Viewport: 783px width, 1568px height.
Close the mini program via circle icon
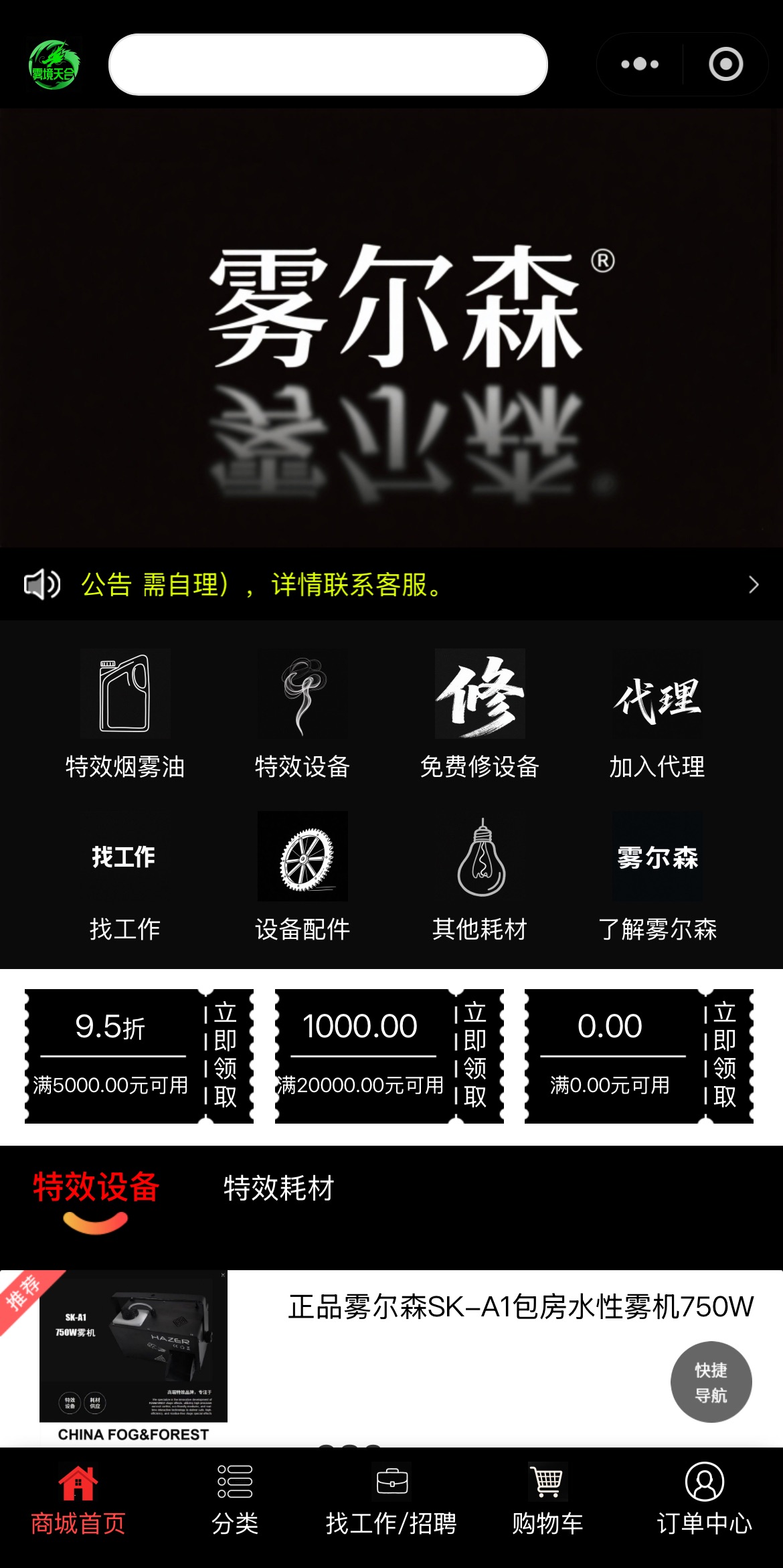(726, 64)
